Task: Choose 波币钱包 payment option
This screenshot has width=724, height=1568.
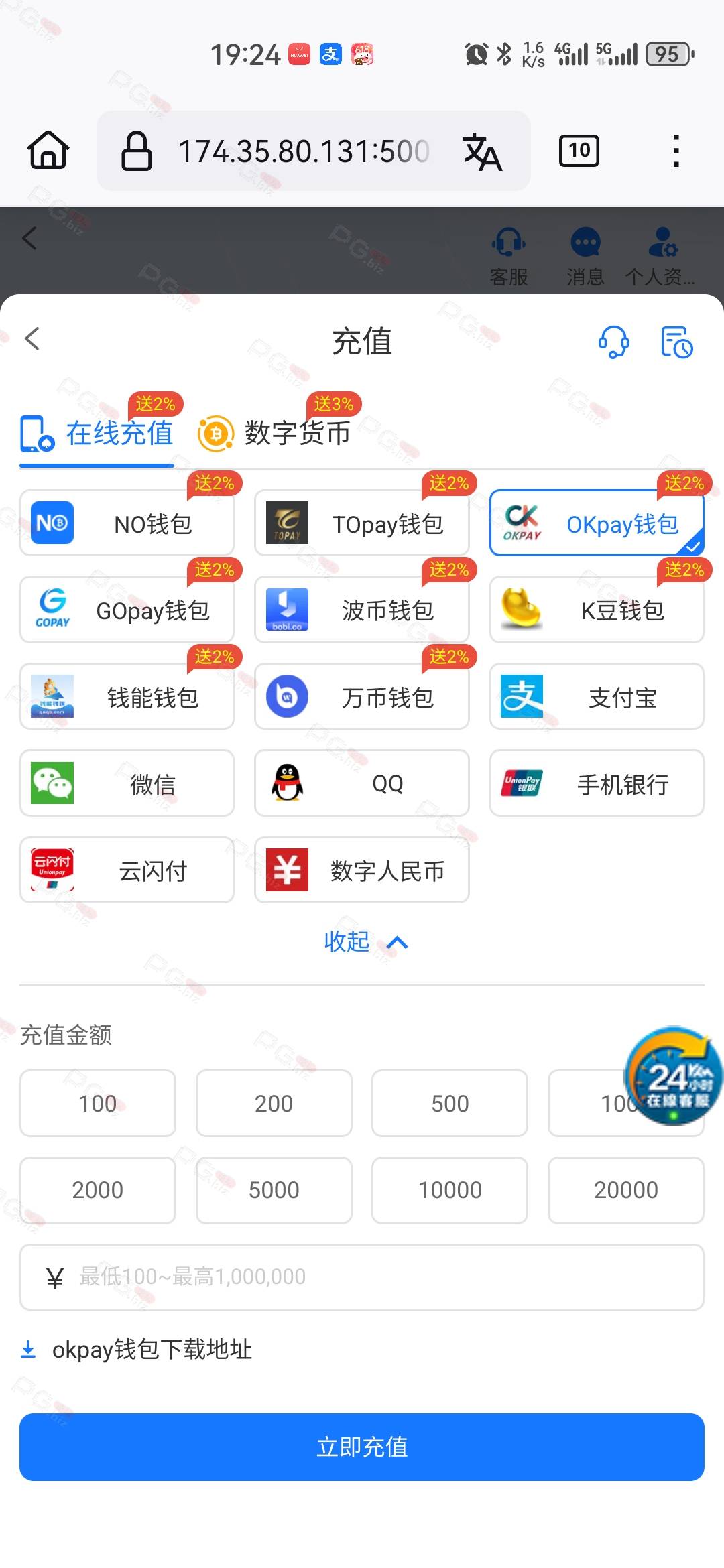Action: [362, 610]
